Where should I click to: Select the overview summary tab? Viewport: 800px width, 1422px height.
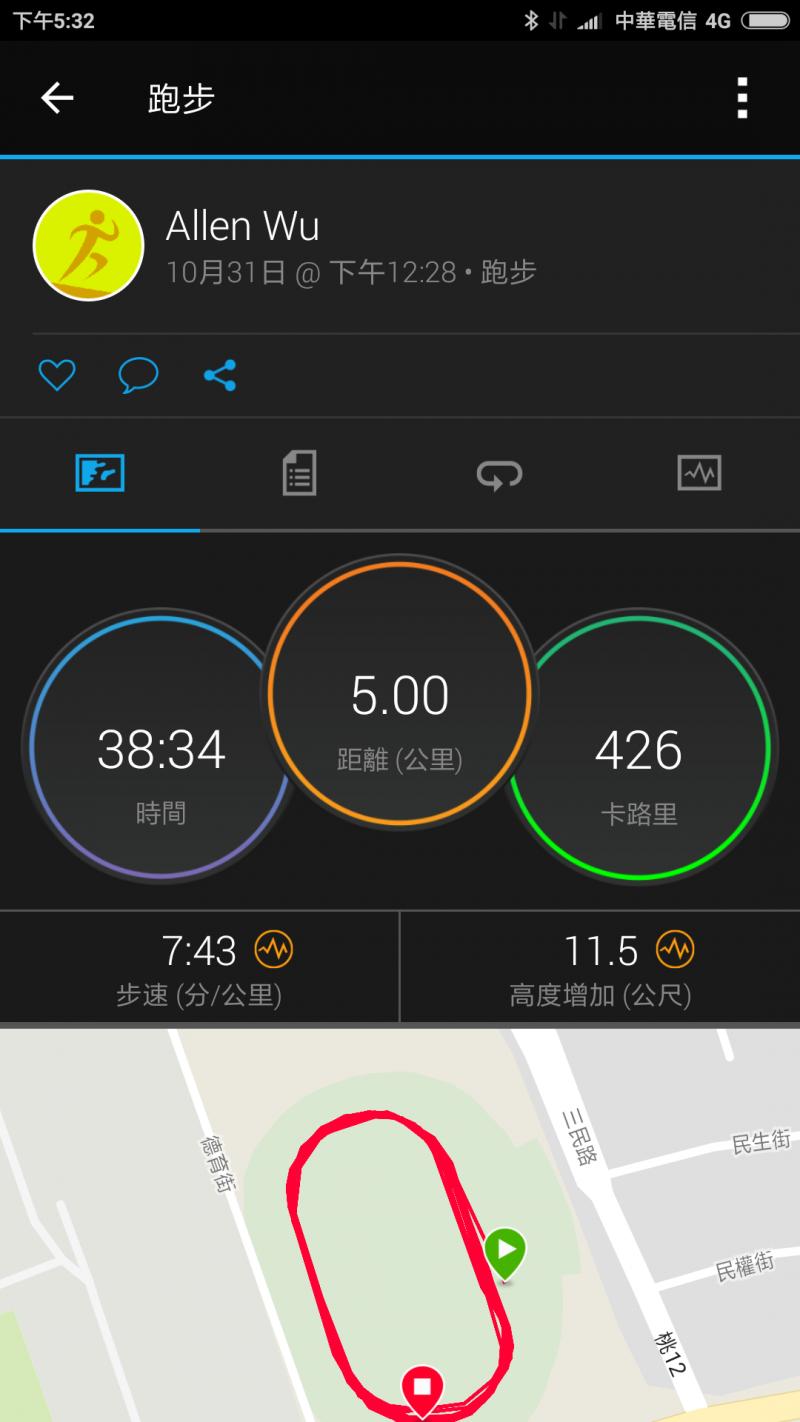tap(100, 473)
